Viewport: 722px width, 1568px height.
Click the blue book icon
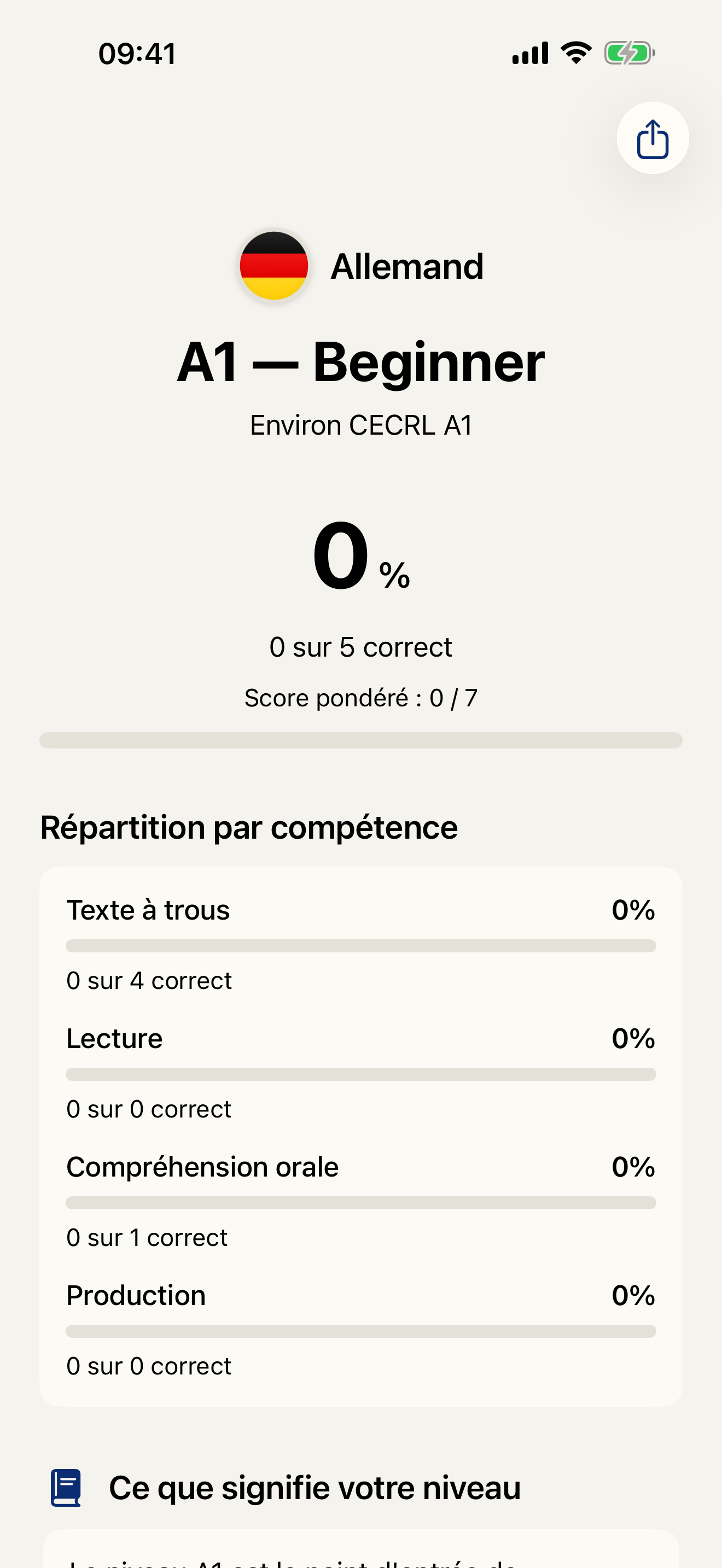coord(66,1488)
